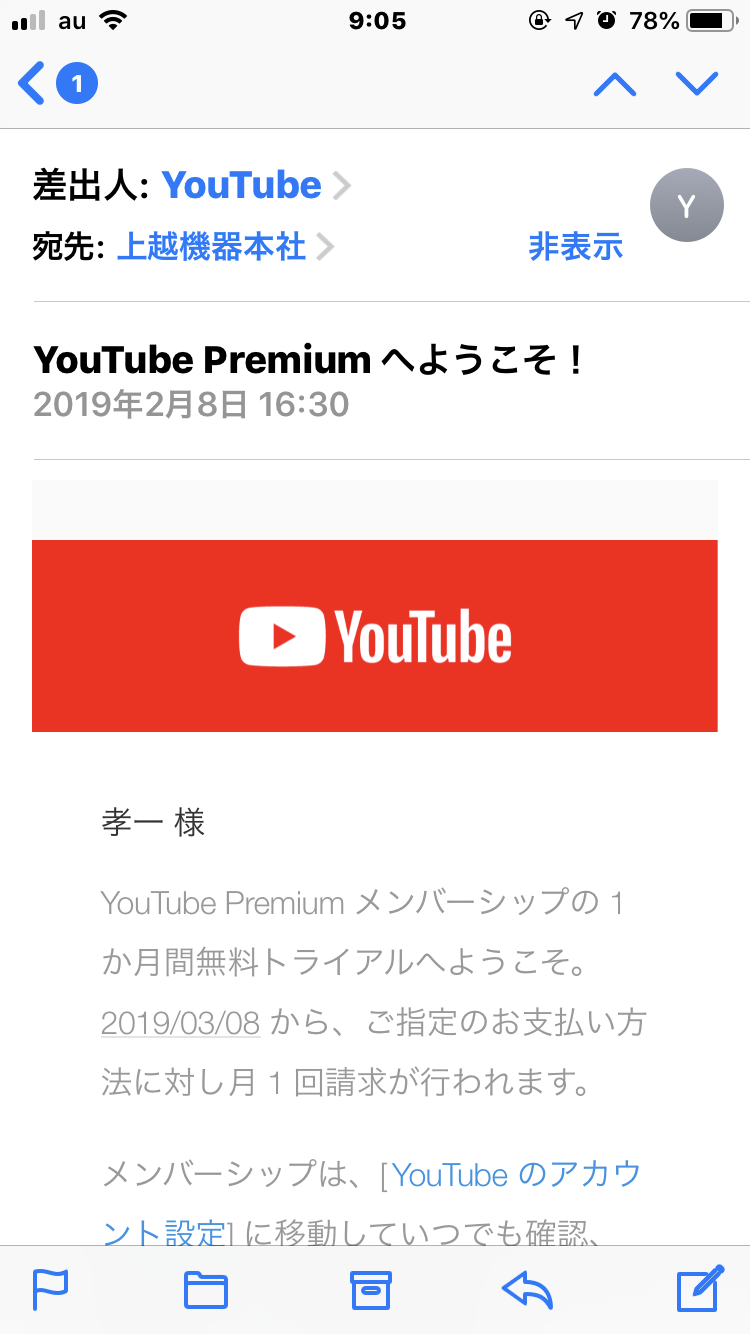Flag this email

50,1290
